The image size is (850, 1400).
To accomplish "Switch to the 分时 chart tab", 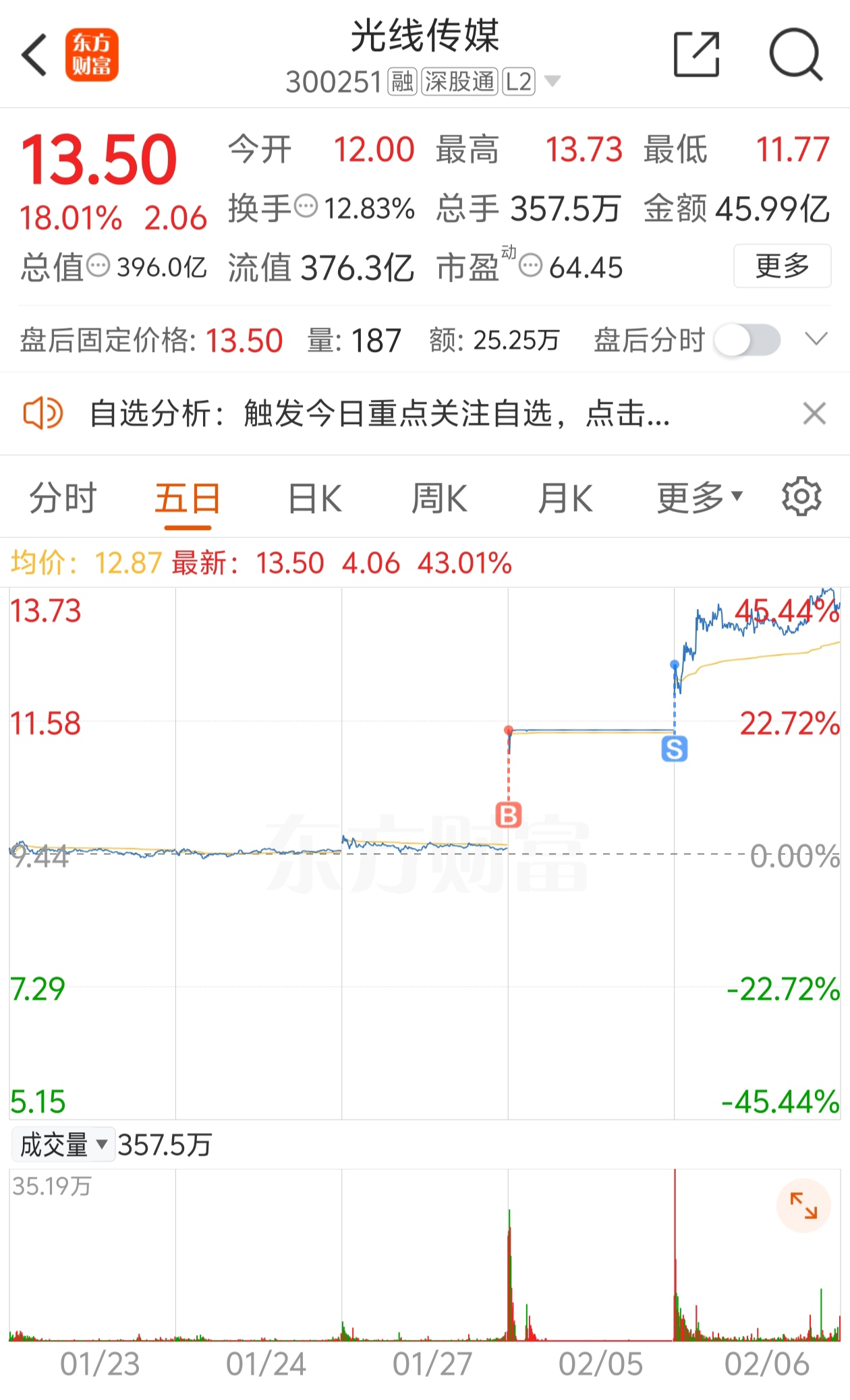I will coord(63,499).
